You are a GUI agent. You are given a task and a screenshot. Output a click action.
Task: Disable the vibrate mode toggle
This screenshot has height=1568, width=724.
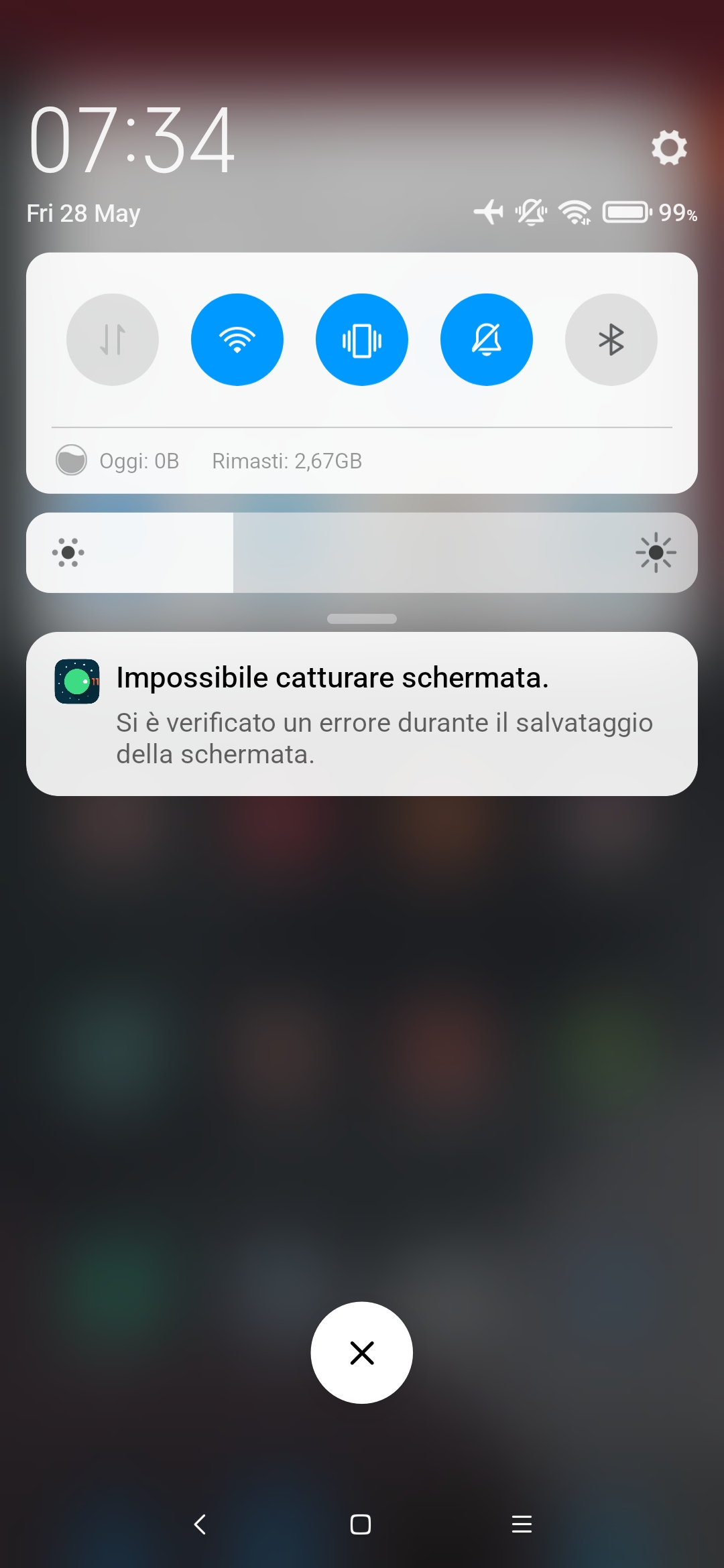coord(362,340)
